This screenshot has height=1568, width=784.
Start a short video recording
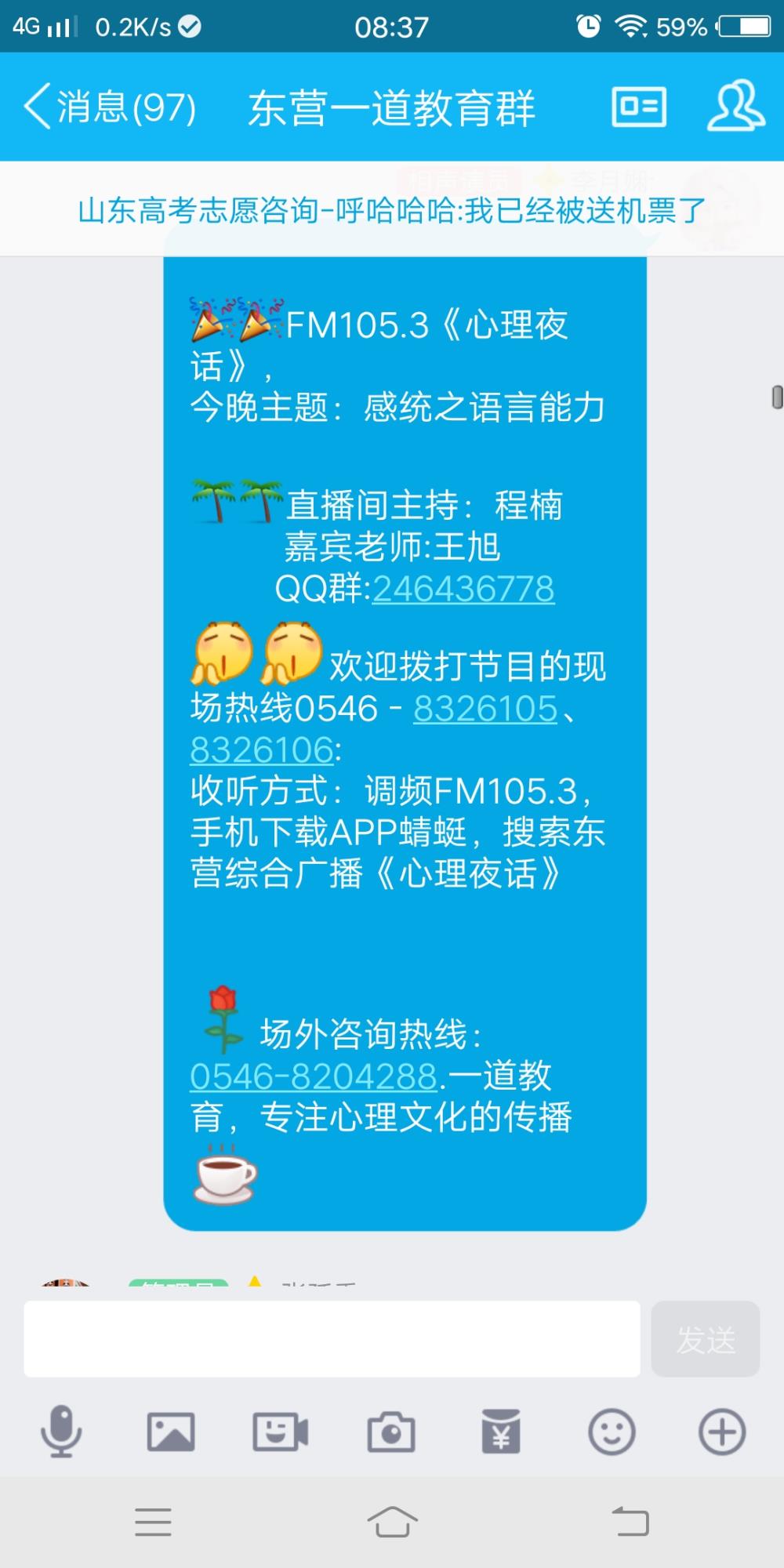(x=281, y=1432)
